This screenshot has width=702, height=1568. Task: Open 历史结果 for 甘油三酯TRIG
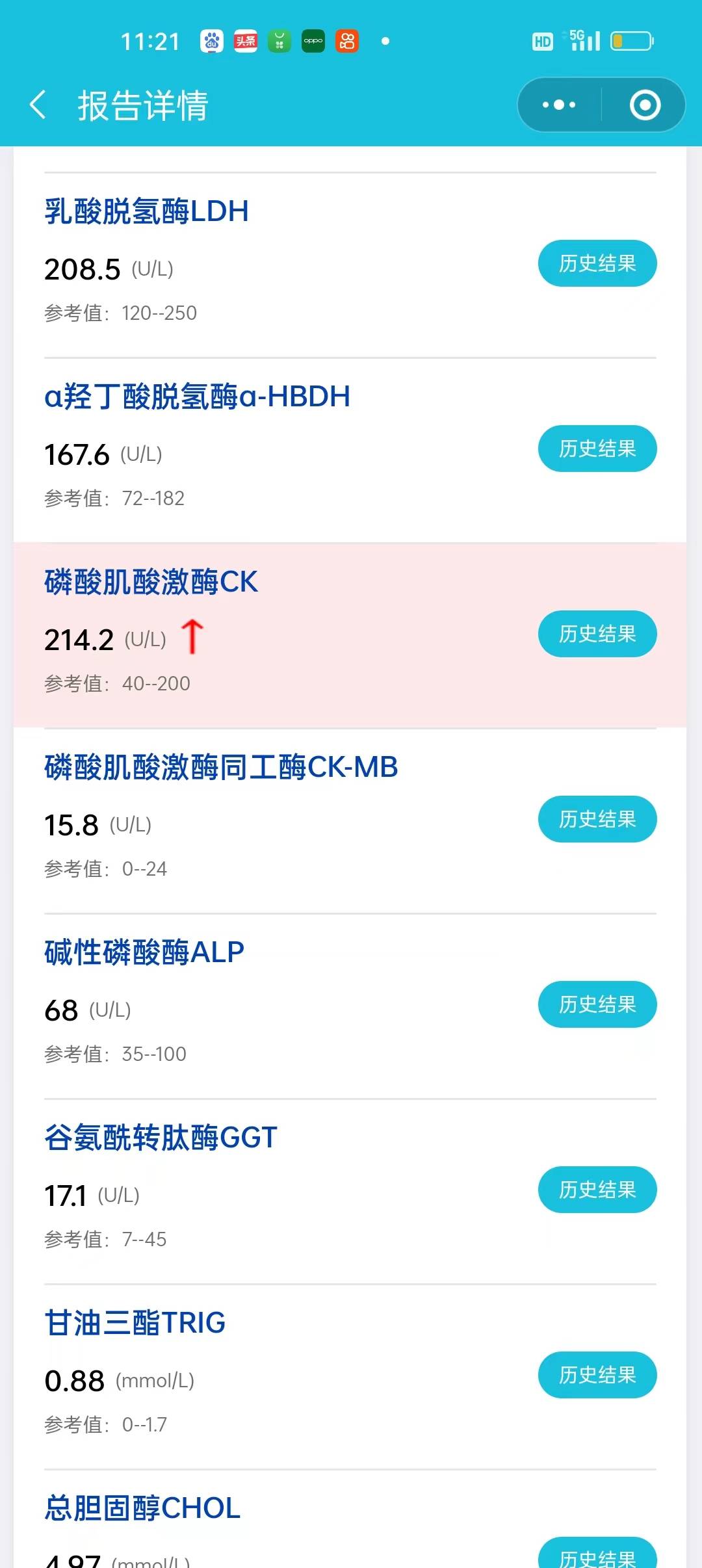[x=597, y=1376]
